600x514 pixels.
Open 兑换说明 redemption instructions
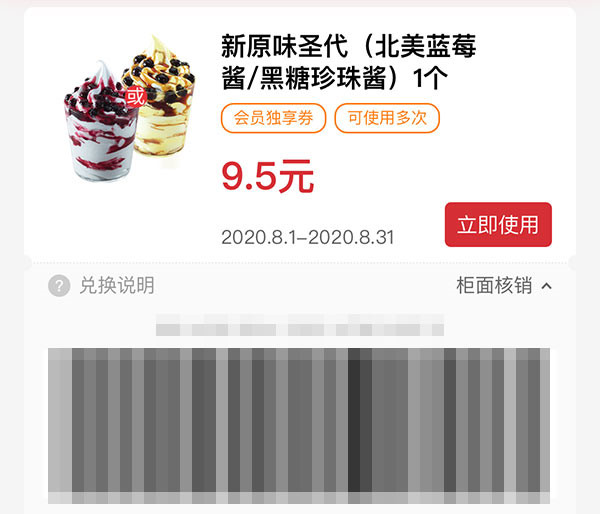point(102,286)
